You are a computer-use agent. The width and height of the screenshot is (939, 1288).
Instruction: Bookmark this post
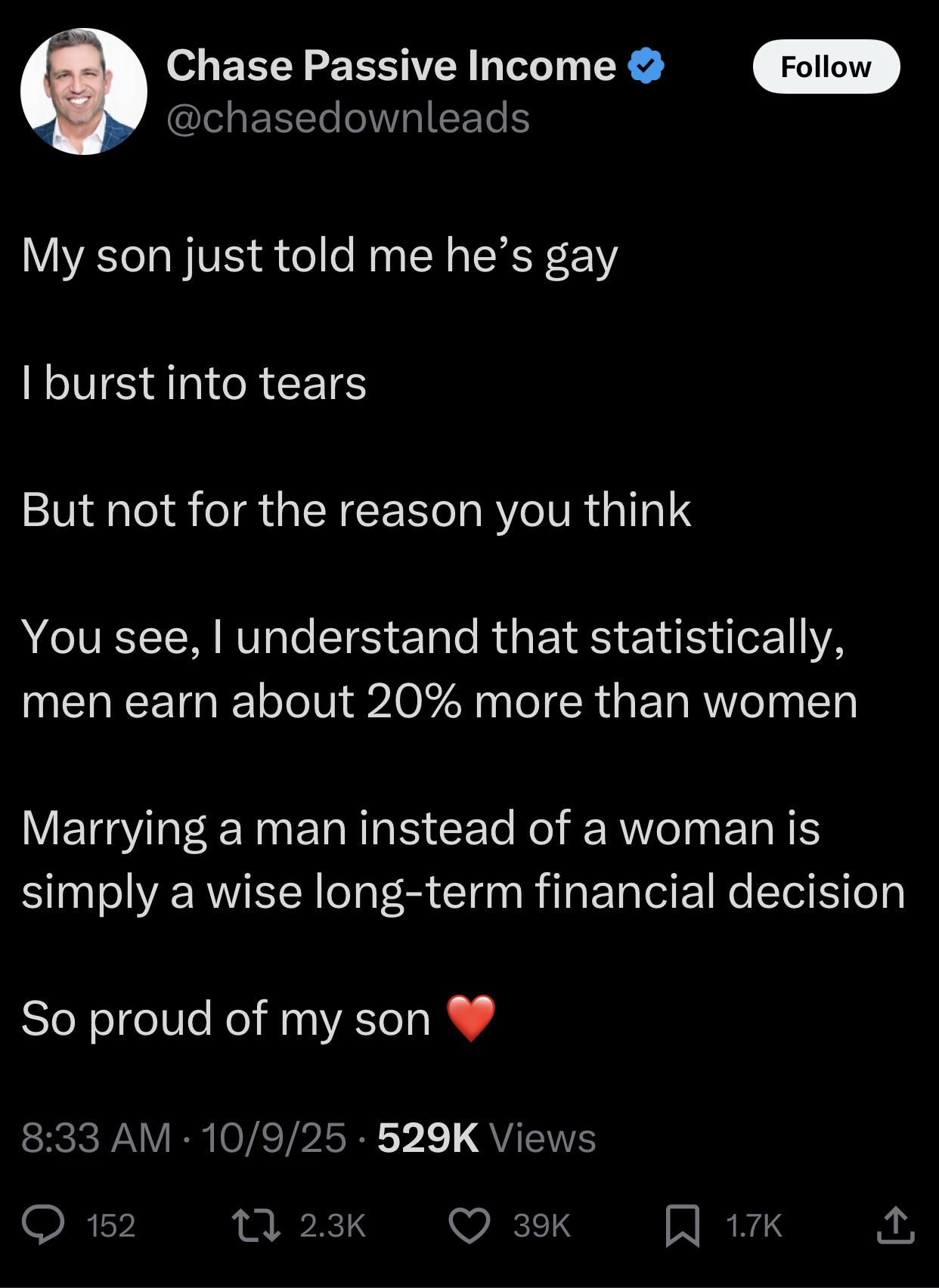pyautogui.click(x=682, y=1225)
